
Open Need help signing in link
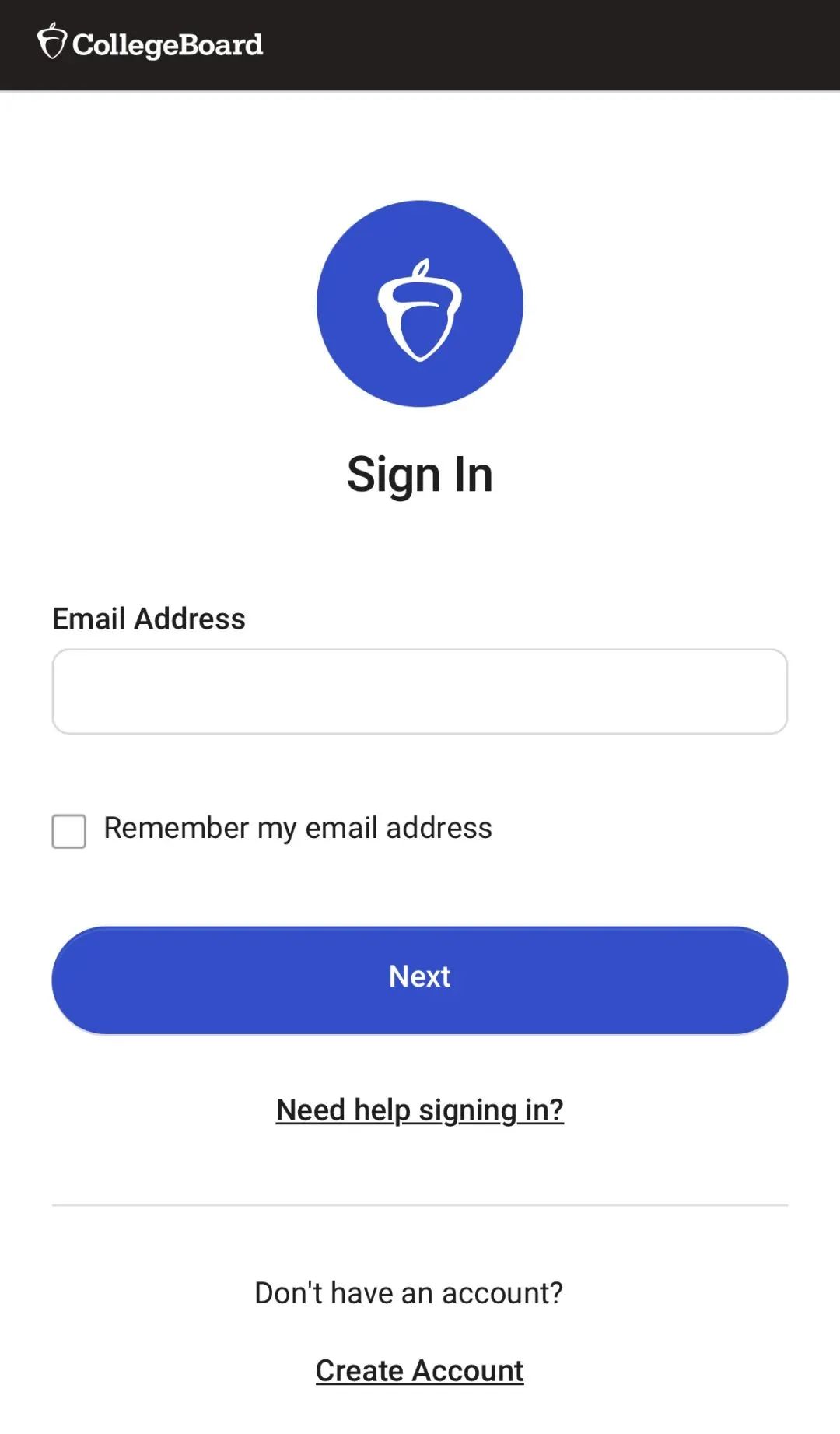[x=420, y=1110]
